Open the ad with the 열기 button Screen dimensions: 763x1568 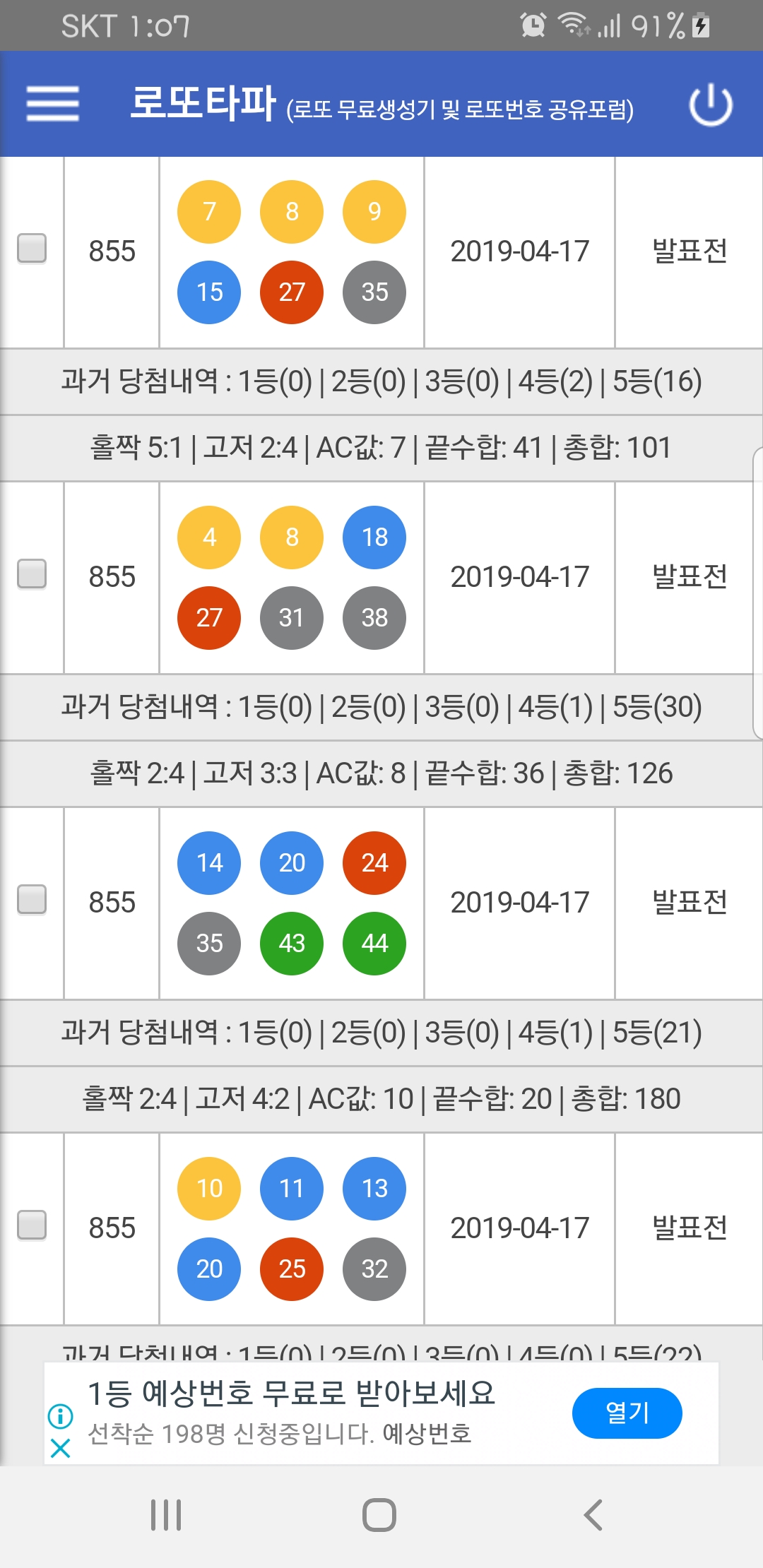627,1413
